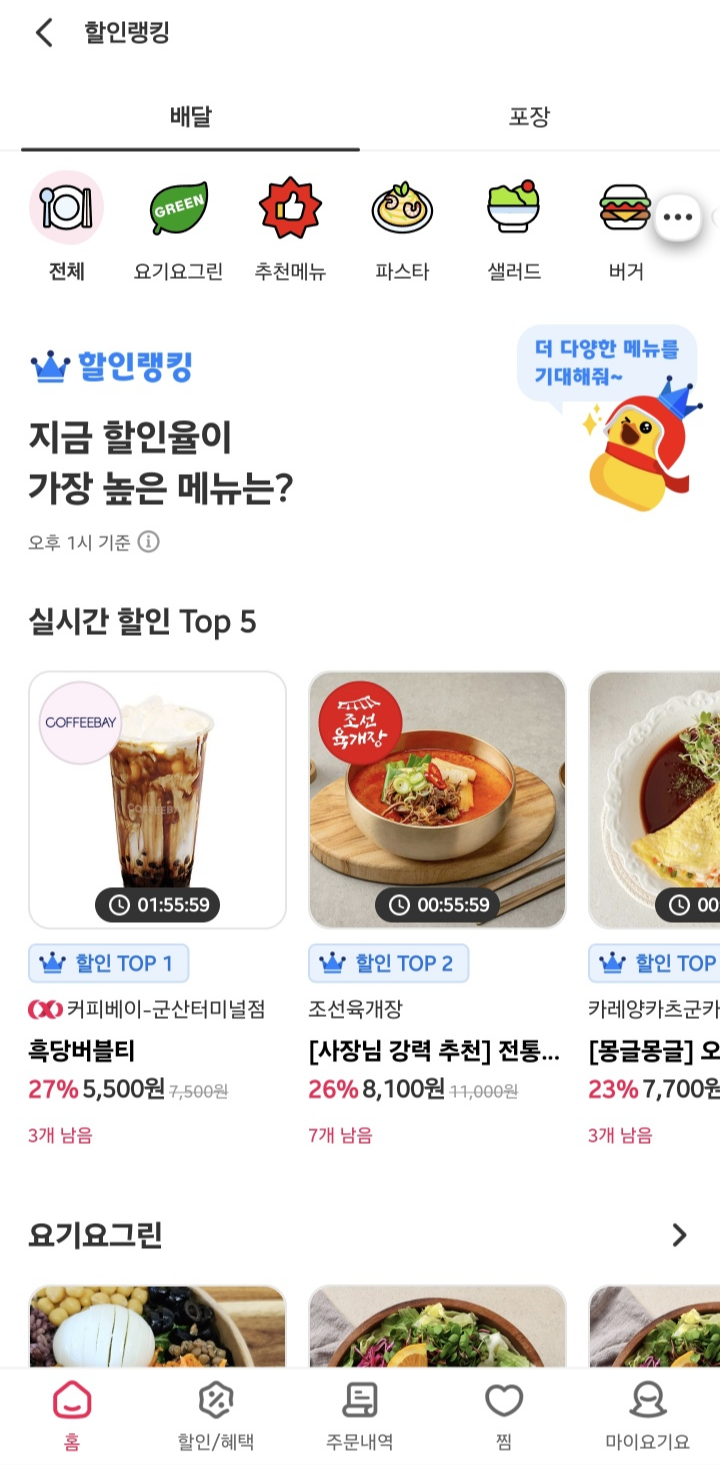The width and height of the screenshot is (720, 1465).
Task: Tap the bubble tea photo on 할인 TOP 1 card
Action: pyautogui.click(x=156, y=795)
